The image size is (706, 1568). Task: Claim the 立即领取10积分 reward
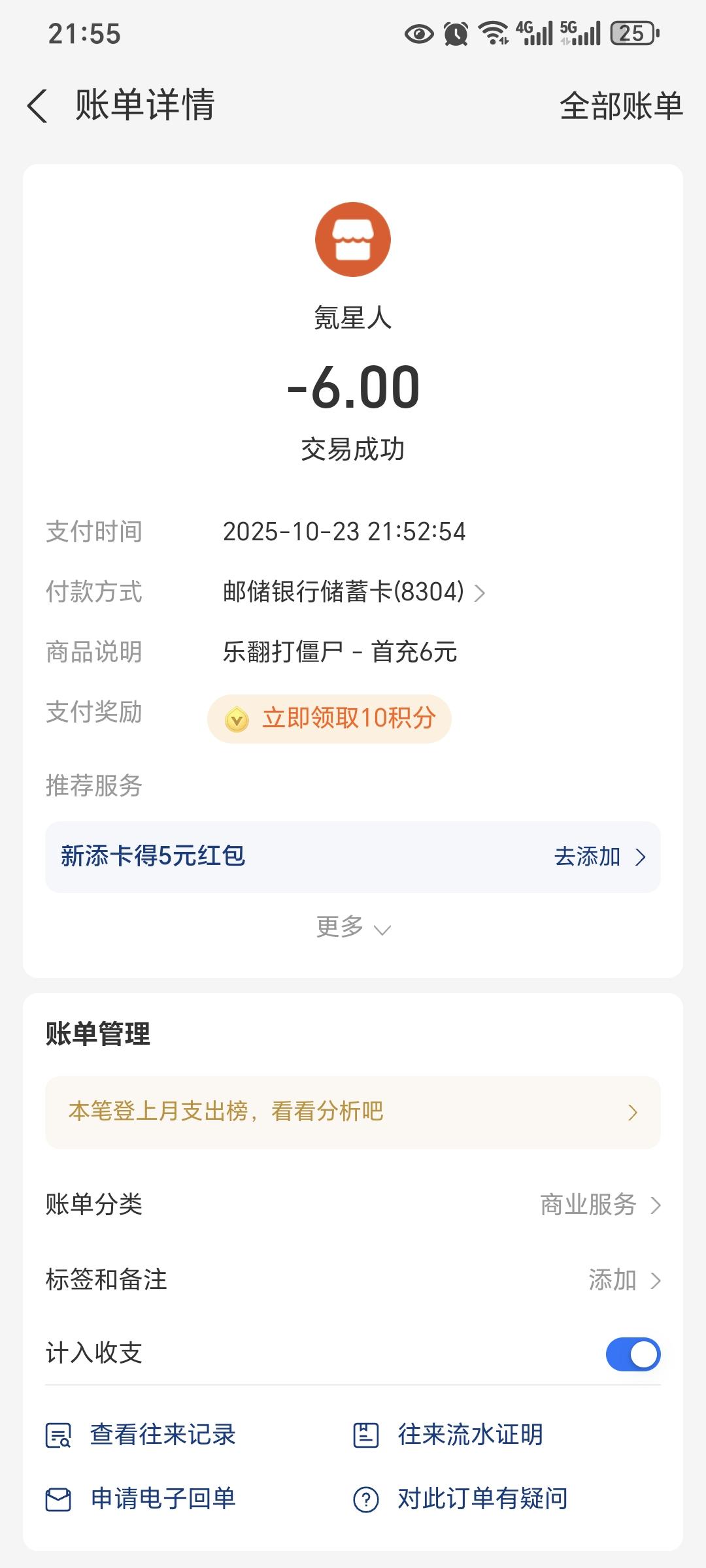tap(329, 719)
